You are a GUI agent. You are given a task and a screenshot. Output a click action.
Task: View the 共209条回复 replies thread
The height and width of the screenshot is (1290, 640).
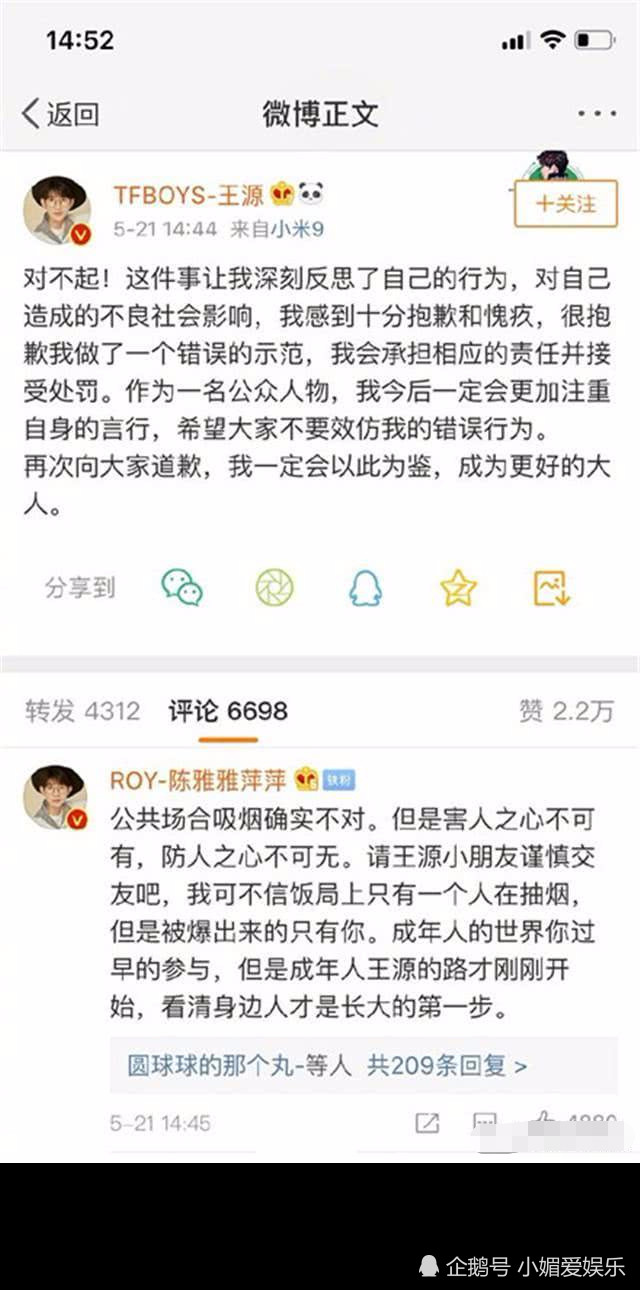[x=446, y=1066]
